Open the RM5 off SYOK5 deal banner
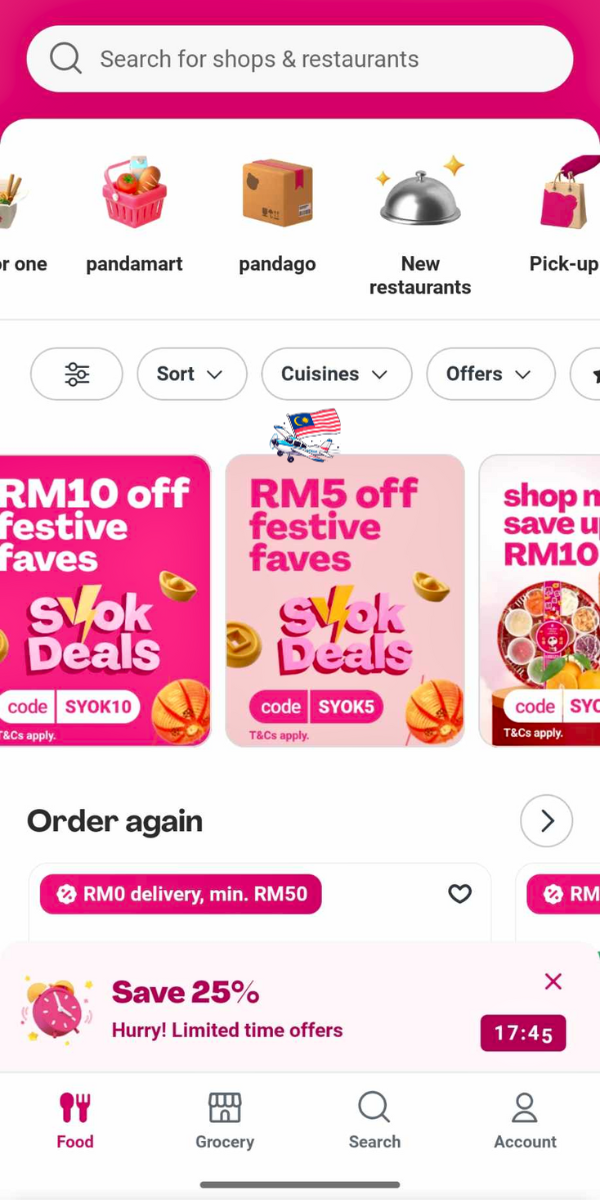The width and height of the screenshot is (614, 1200). (345, 600)
